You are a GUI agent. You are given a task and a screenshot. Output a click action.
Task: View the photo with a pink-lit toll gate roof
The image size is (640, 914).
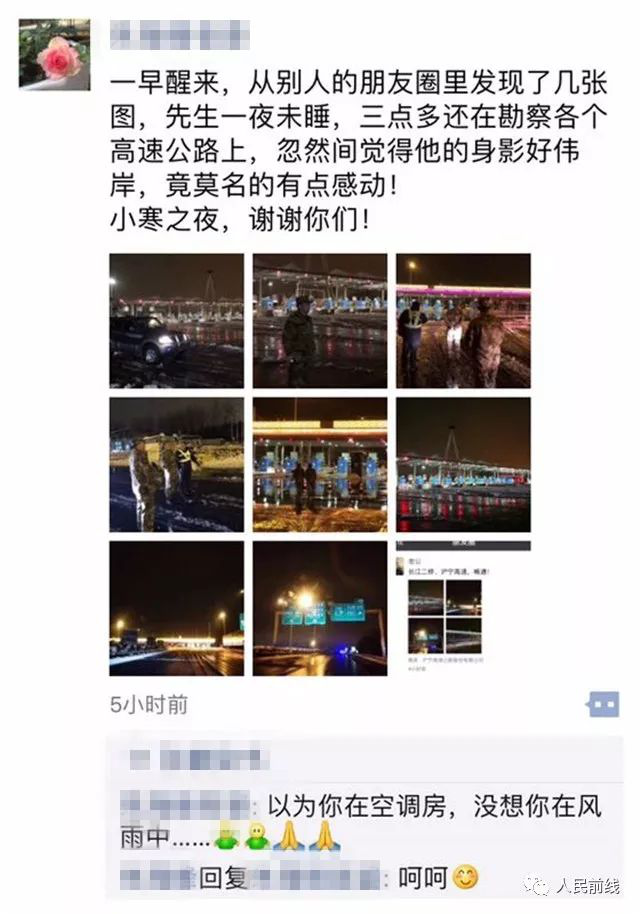tap(463, 320)
